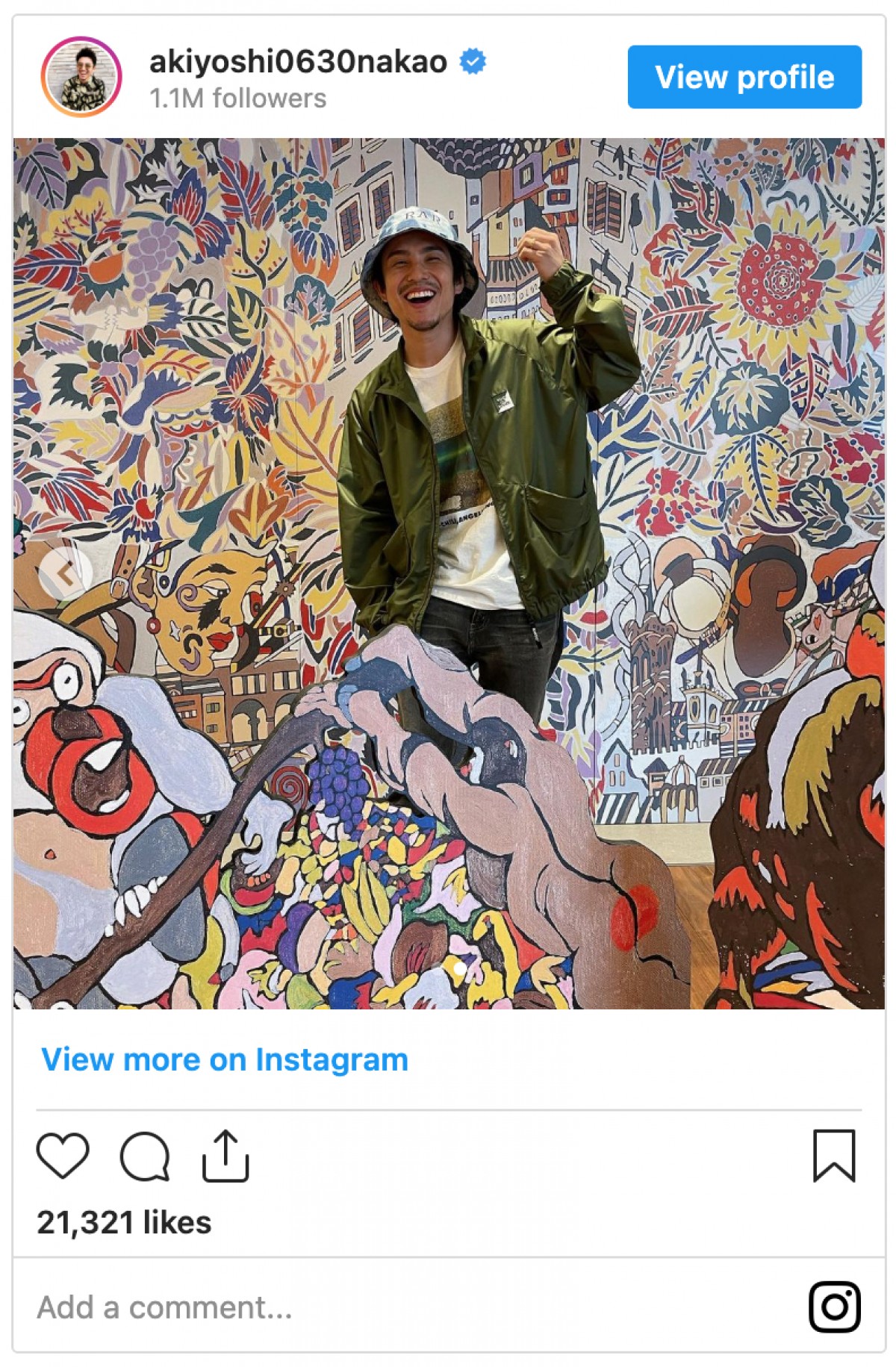Open the akiyoshi0630nakao username link

[x=298, y=61]
